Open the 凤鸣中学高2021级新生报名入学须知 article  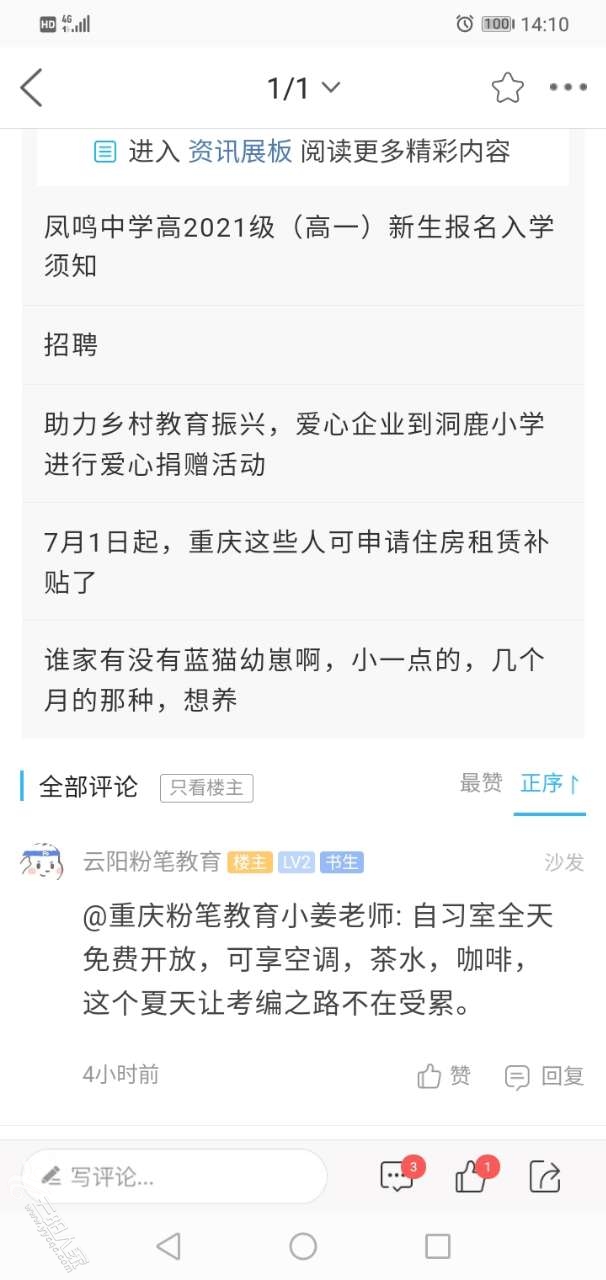298,246
